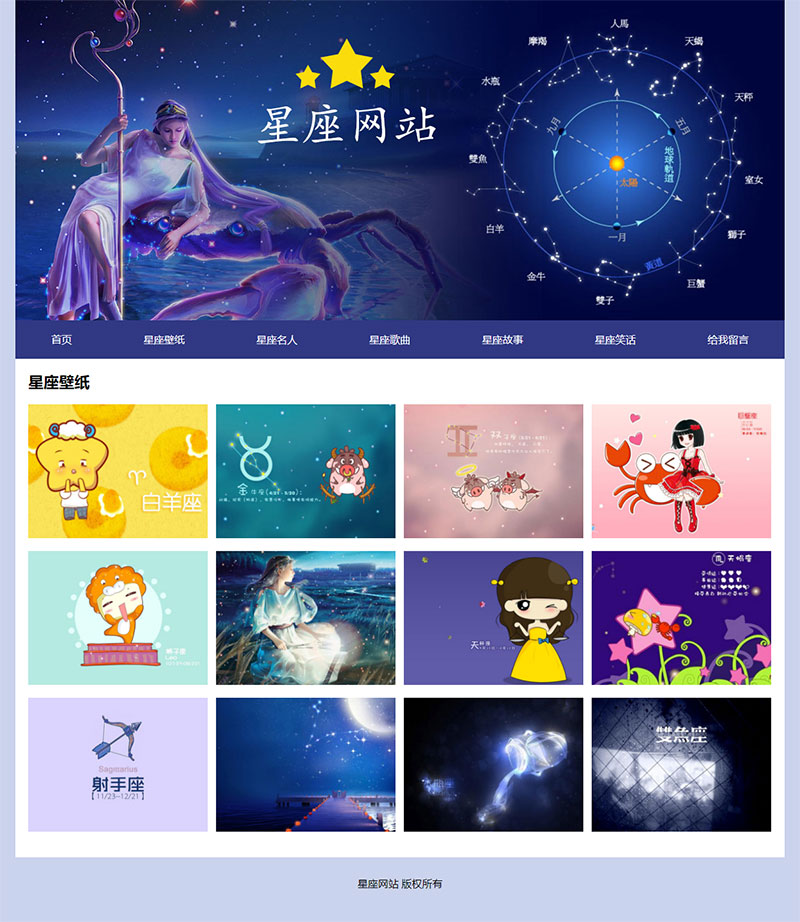The image size is (800, 922).
Task: Go to the 首页 nav item
Action: click(62, 340)
